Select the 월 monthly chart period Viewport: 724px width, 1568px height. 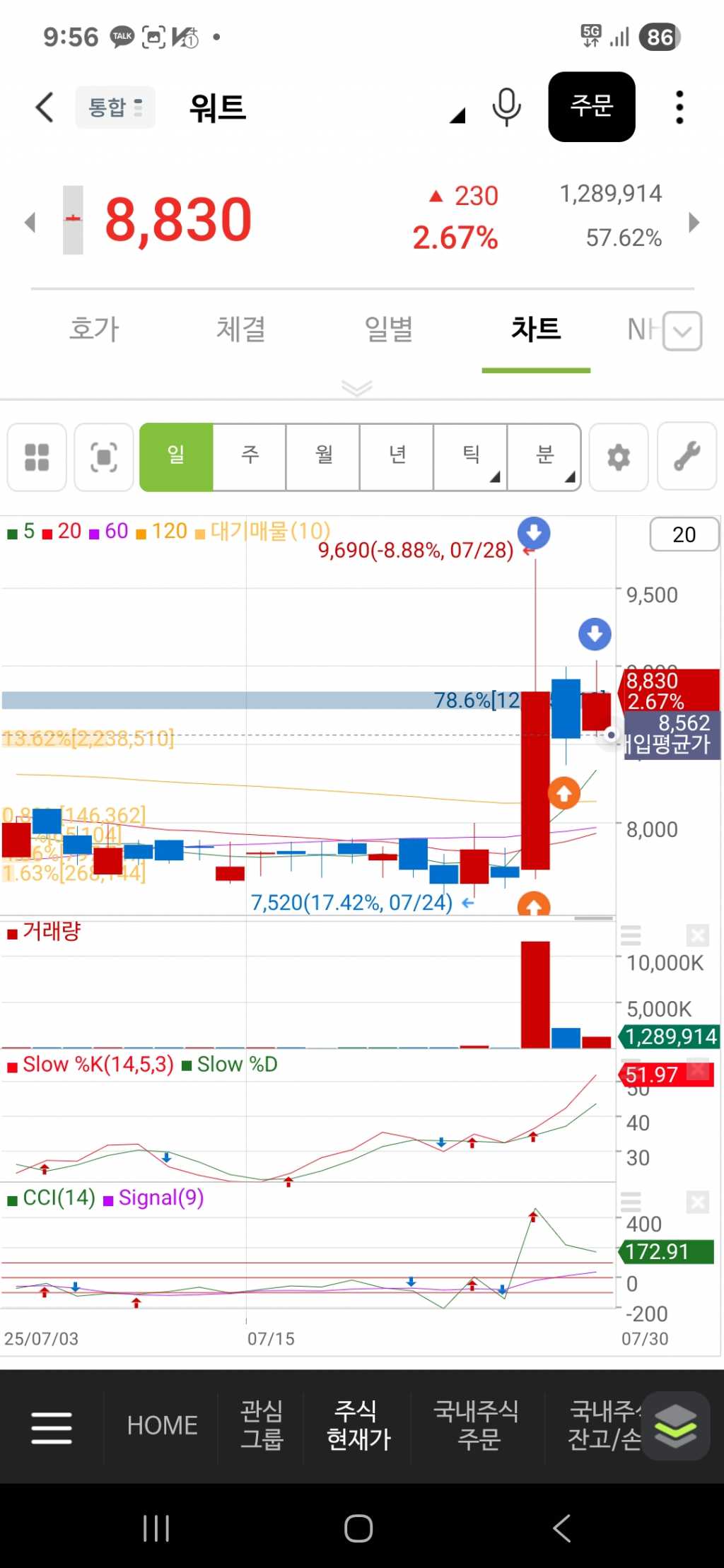(x=323, y=457)
